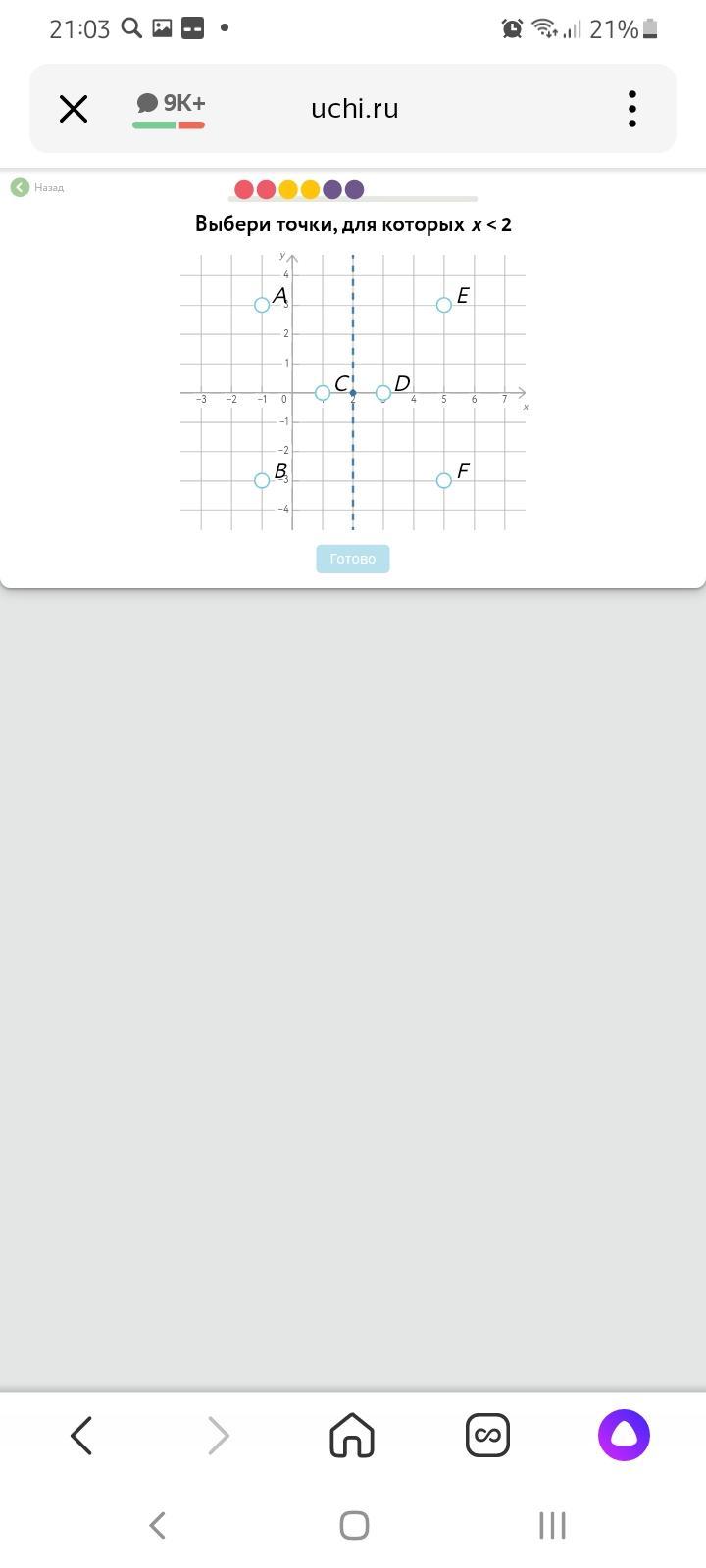Image resolution: width=706 pixels, height=1568 pixels.
Task: Navigate back in the browser
Action: [82, 1436]
